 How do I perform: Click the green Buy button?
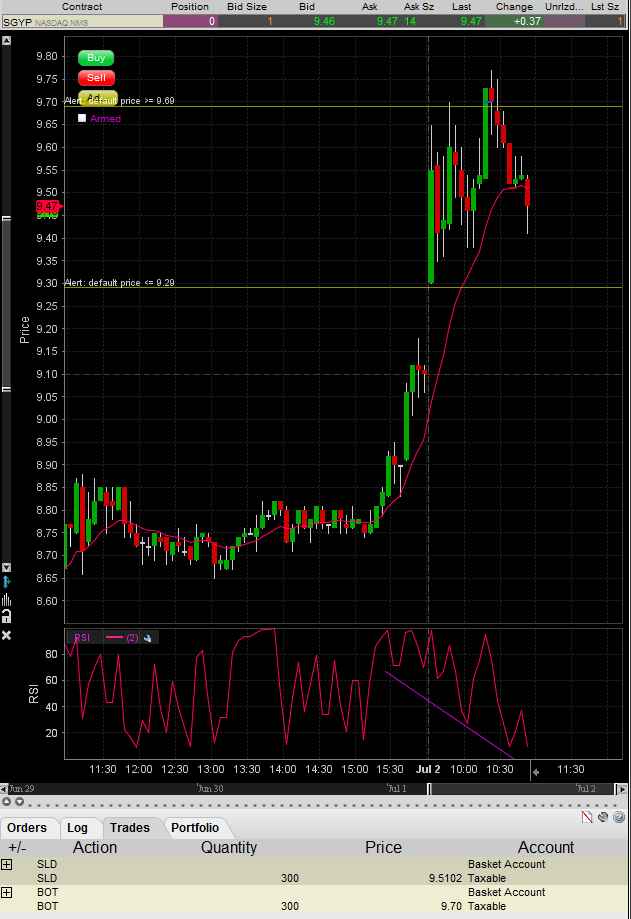[x=96, y=58]
